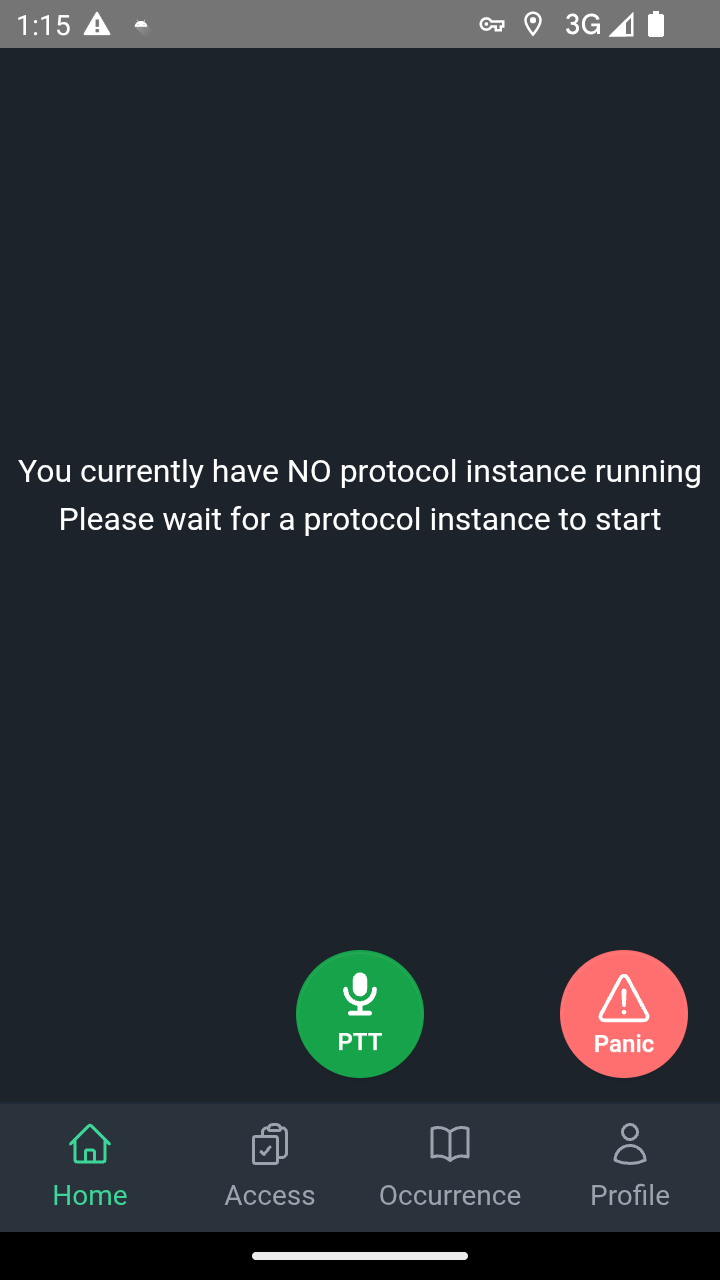Viewport: 720px width, 1280px height.
Task: Open Access via the clipboard icon
Action: pyautogui.click(x=269, y=1142)
